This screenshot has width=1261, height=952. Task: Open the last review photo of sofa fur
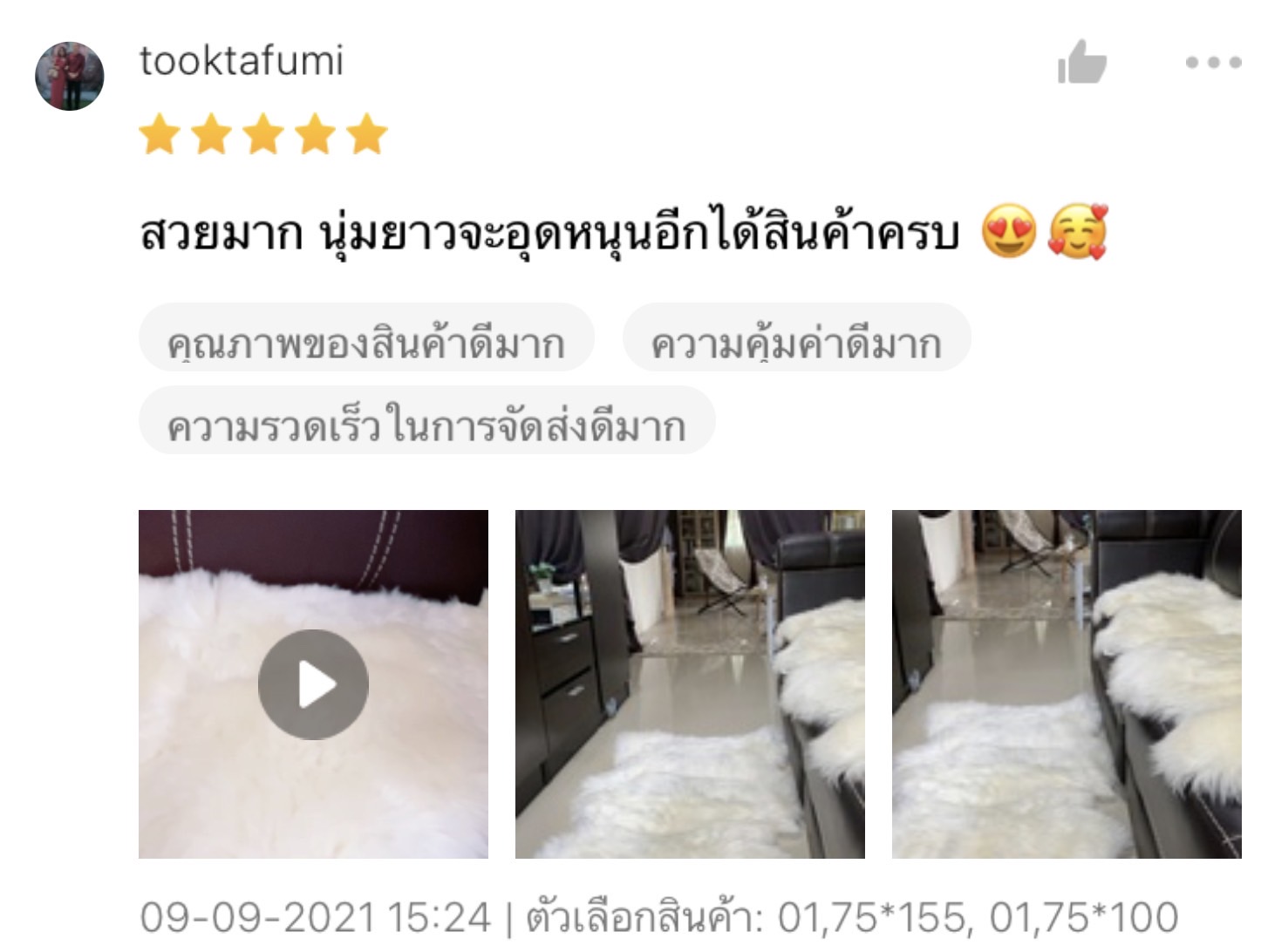point(1066,684)
